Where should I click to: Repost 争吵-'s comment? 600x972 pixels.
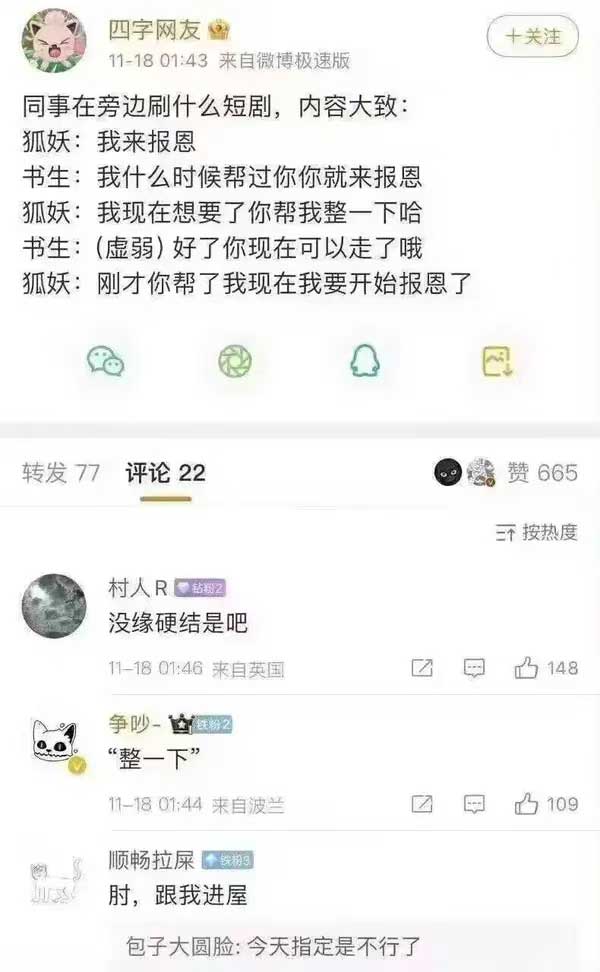pyautogui.click(x=422, y=803)
